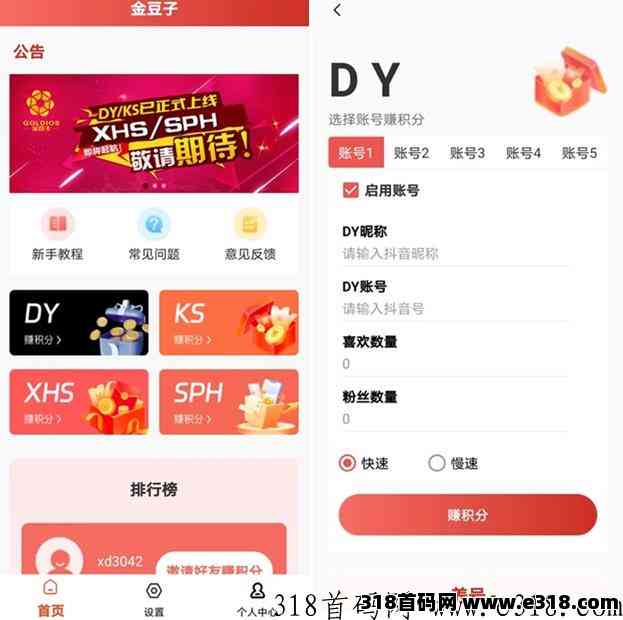
Task: Open the DY 赚积分 card
Action: (79, 322)
